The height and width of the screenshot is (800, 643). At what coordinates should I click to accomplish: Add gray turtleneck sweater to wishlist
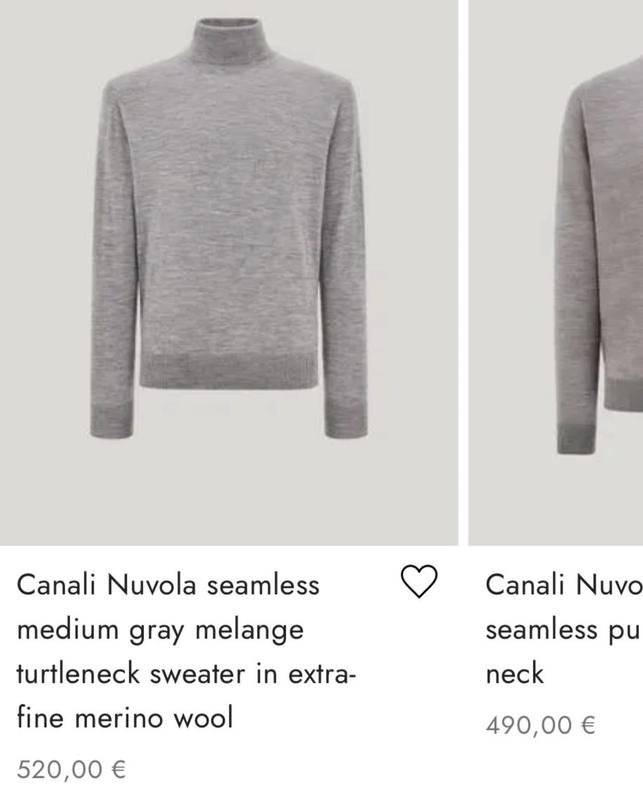pos(419,581)
